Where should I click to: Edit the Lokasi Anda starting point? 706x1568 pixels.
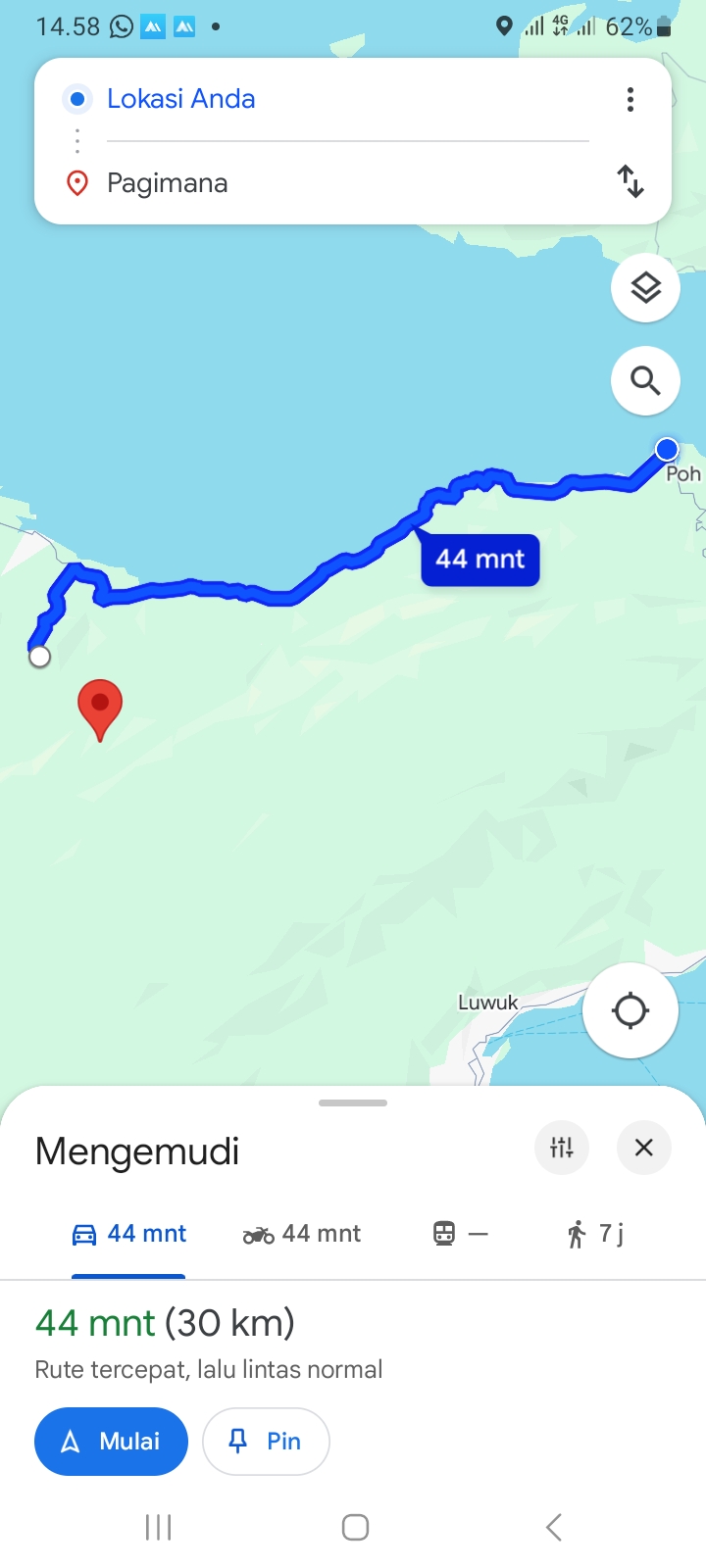(347, 99)
